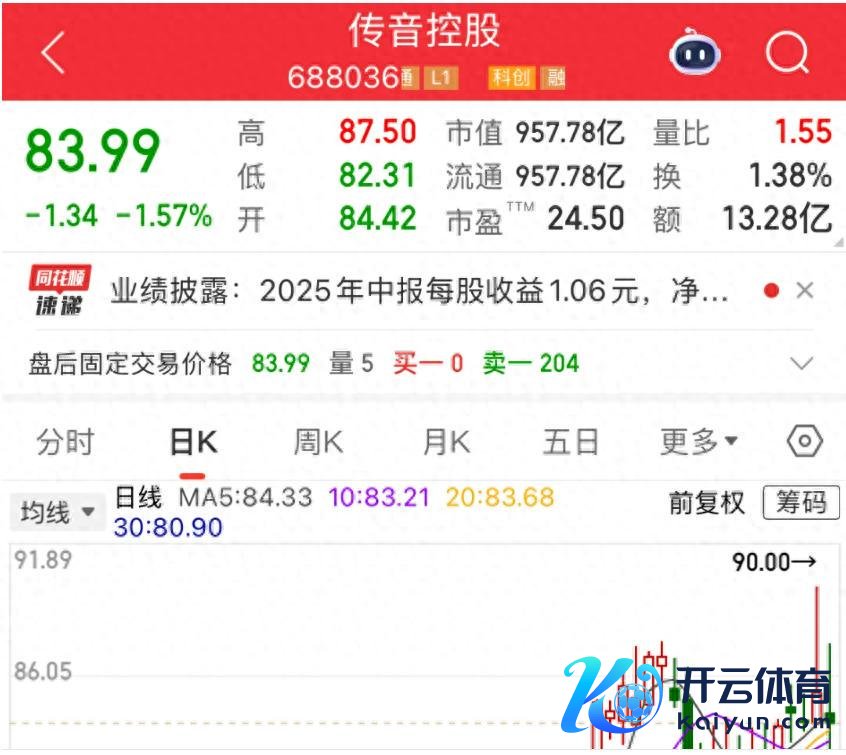
Task: Switch to the 月K chart tab
Action: [x=446, y=441]
